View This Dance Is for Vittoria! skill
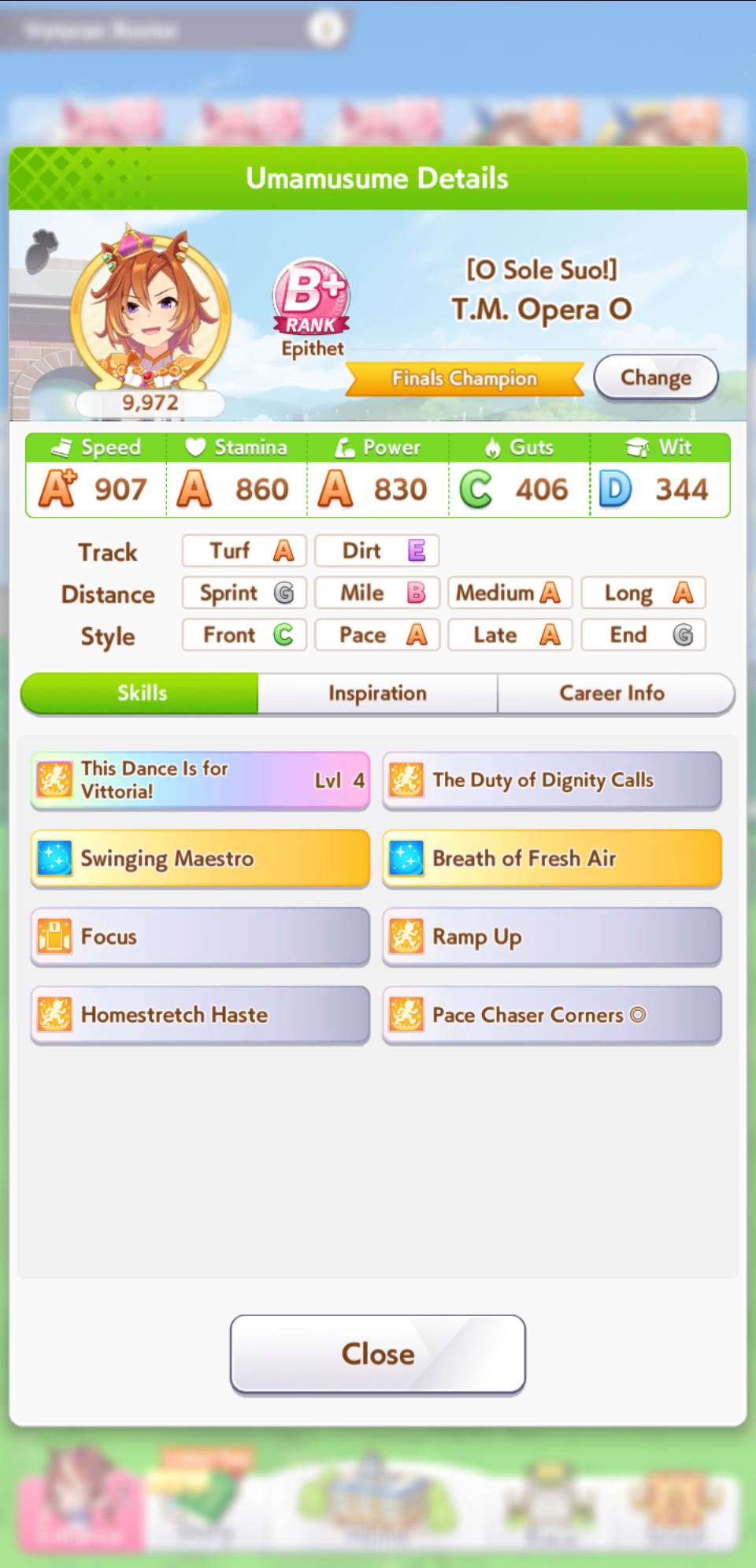The width and height of the screenshot is (756, 1568). point(200,780)
